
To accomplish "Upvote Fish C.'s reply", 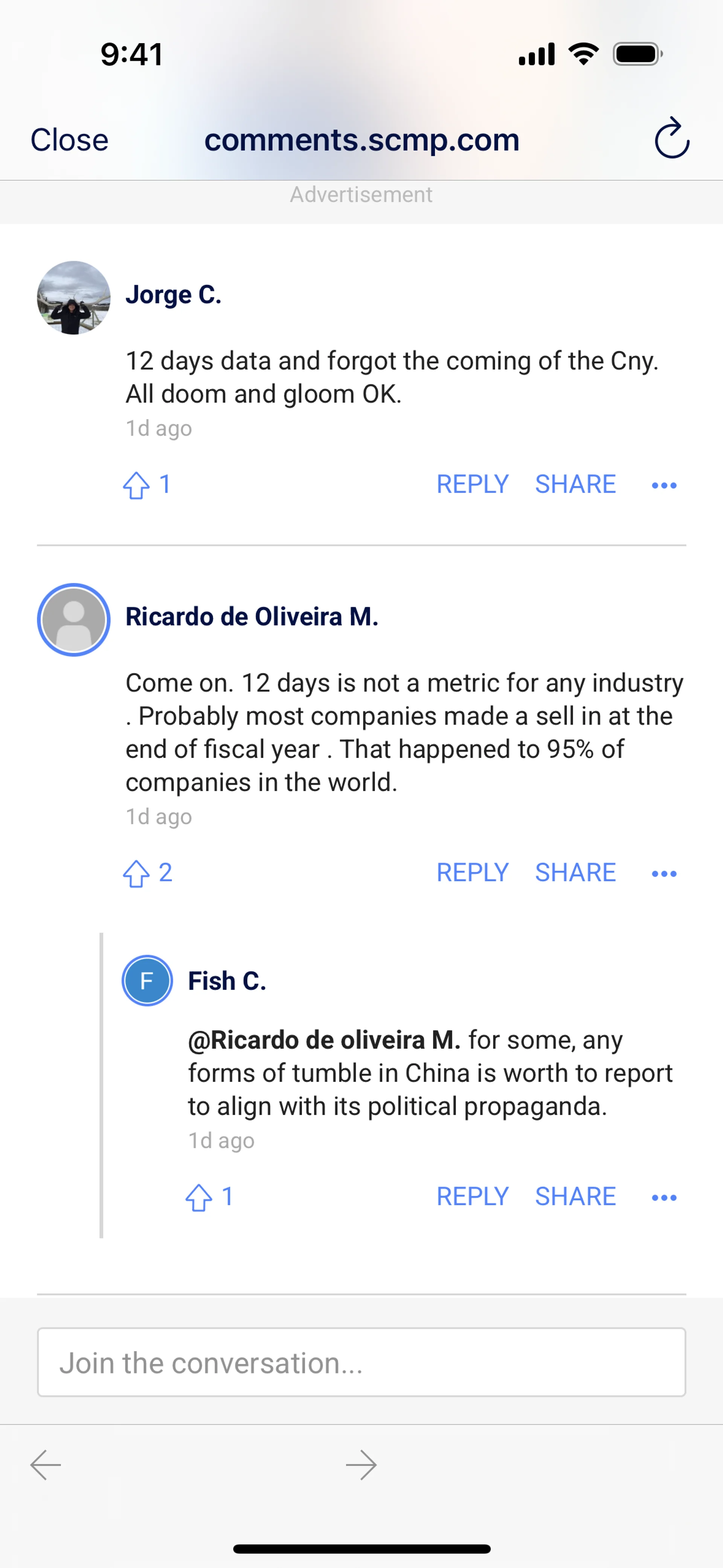I will [x=199, y=1197].
